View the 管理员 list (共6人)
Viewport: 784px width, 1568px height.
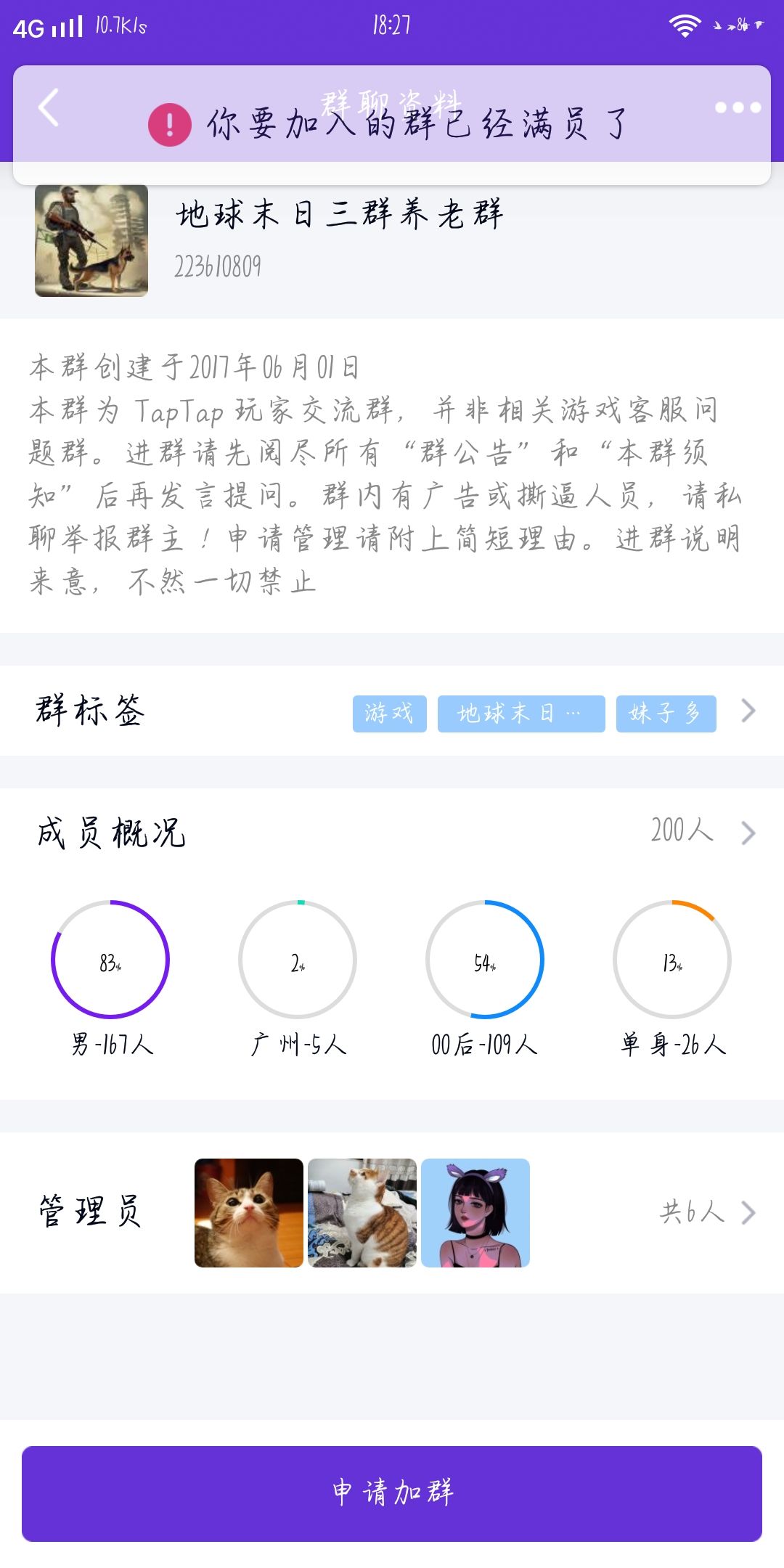coord(392,1212)
